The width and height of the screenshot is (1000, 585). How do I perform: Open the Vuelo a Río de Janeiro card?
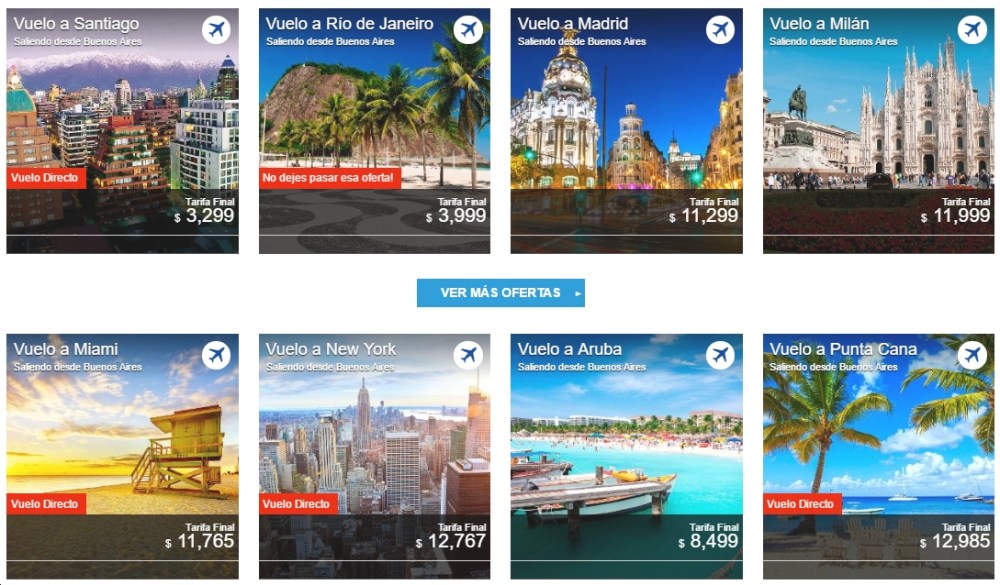point(374,130)
